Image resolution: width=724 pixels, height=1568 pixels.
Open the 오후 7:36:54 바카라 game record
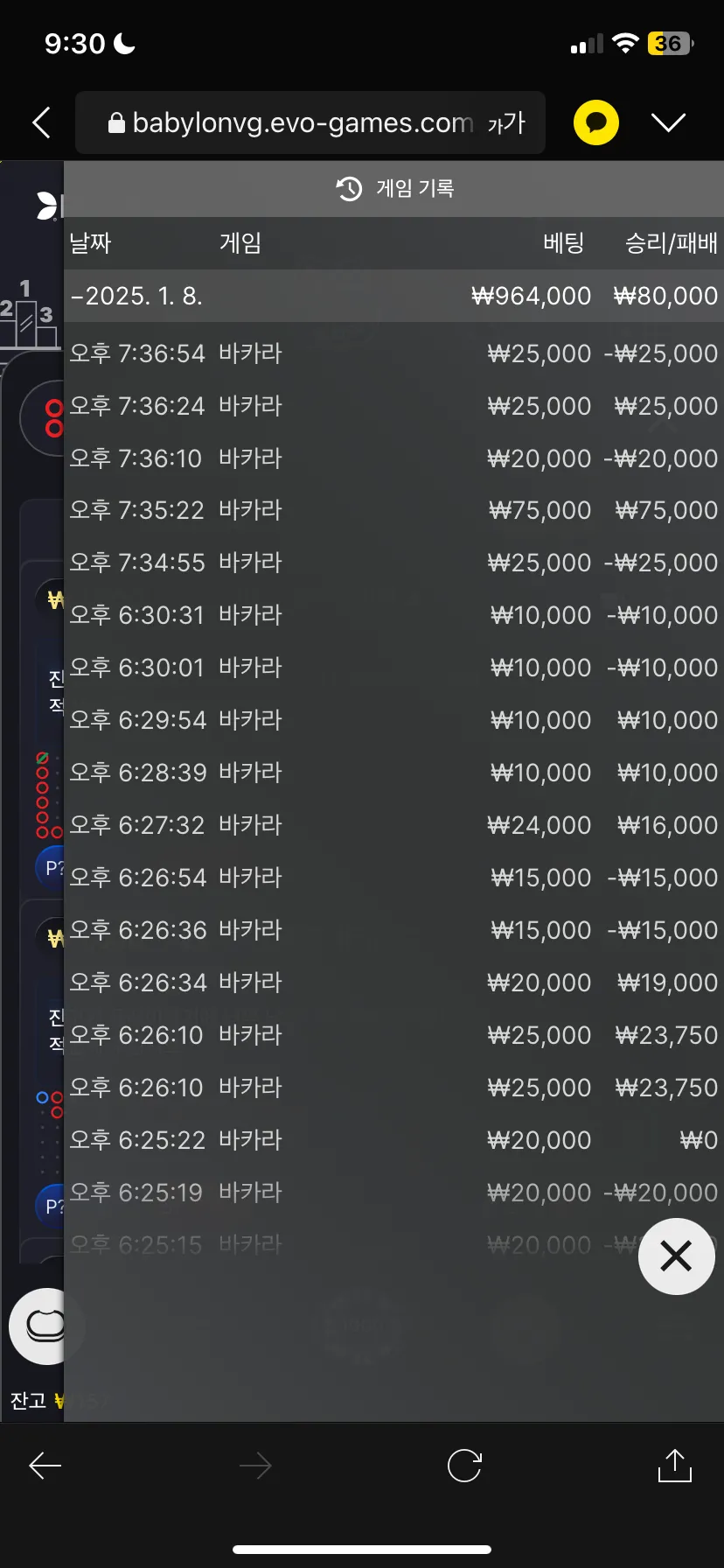pyautogui.click(x=393, y=353)
